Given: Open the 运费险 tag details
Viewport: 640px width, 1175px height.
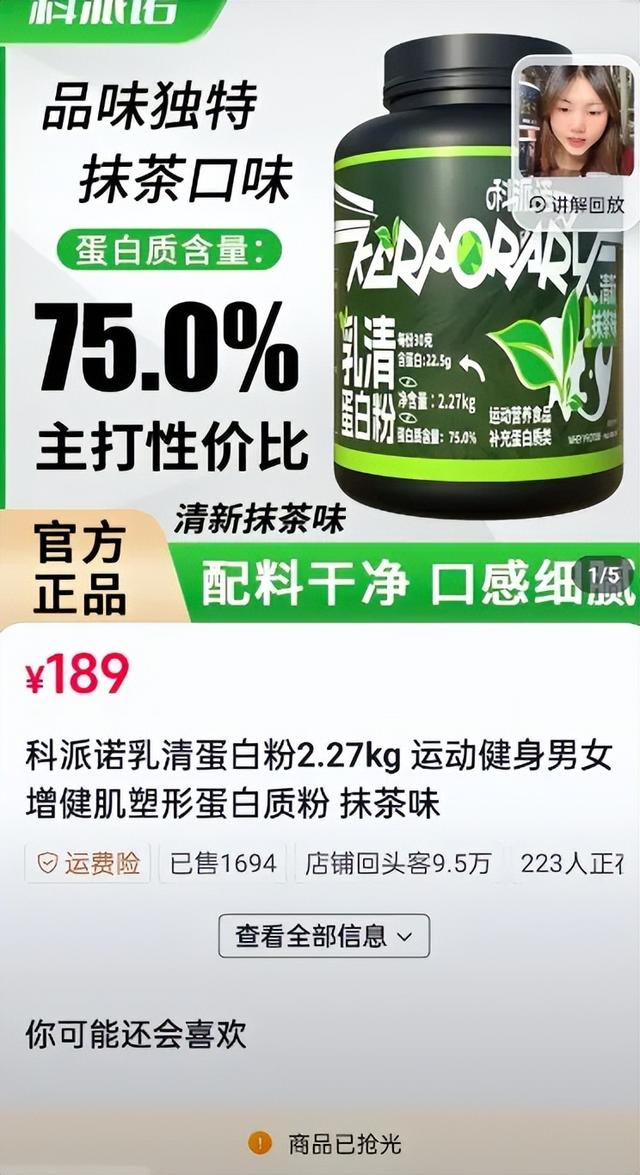Looking at the screenshot, I should [x=88, y=864].
